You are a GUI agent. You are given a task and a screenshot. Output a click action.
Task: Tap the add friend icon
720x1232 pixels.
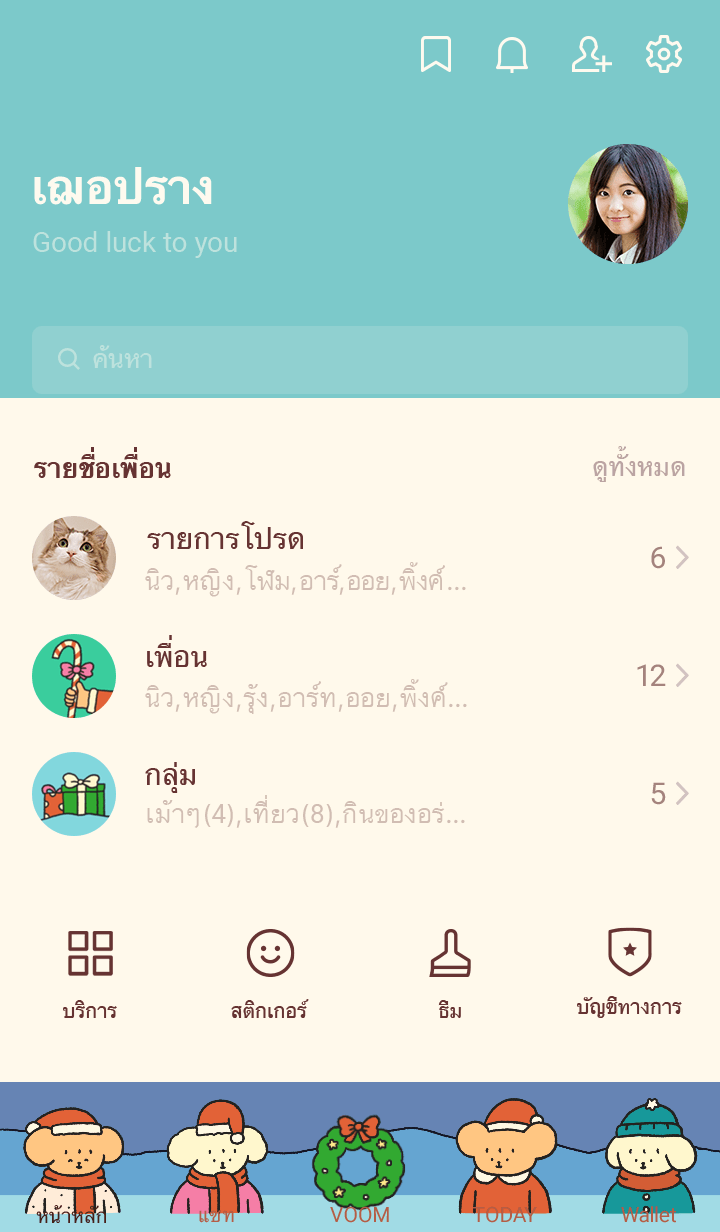tap(590, 55)
